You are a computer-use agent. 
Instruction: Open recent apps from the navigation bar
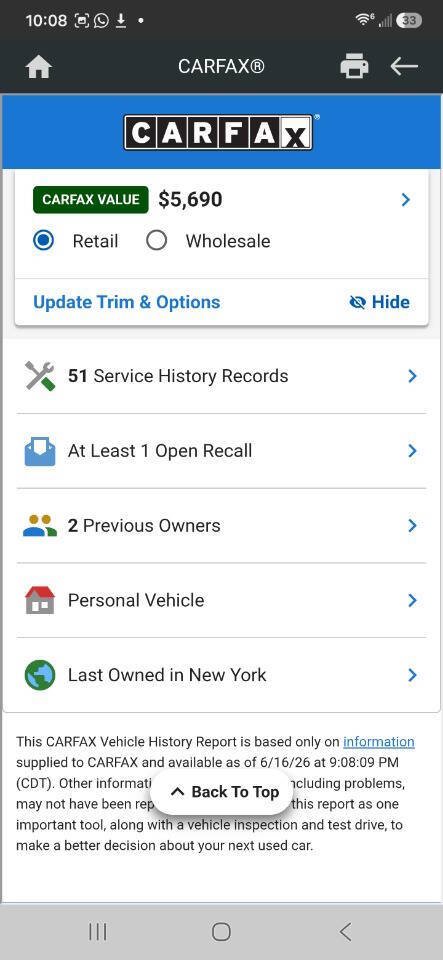pyautogui.click(x=97, y=932)
